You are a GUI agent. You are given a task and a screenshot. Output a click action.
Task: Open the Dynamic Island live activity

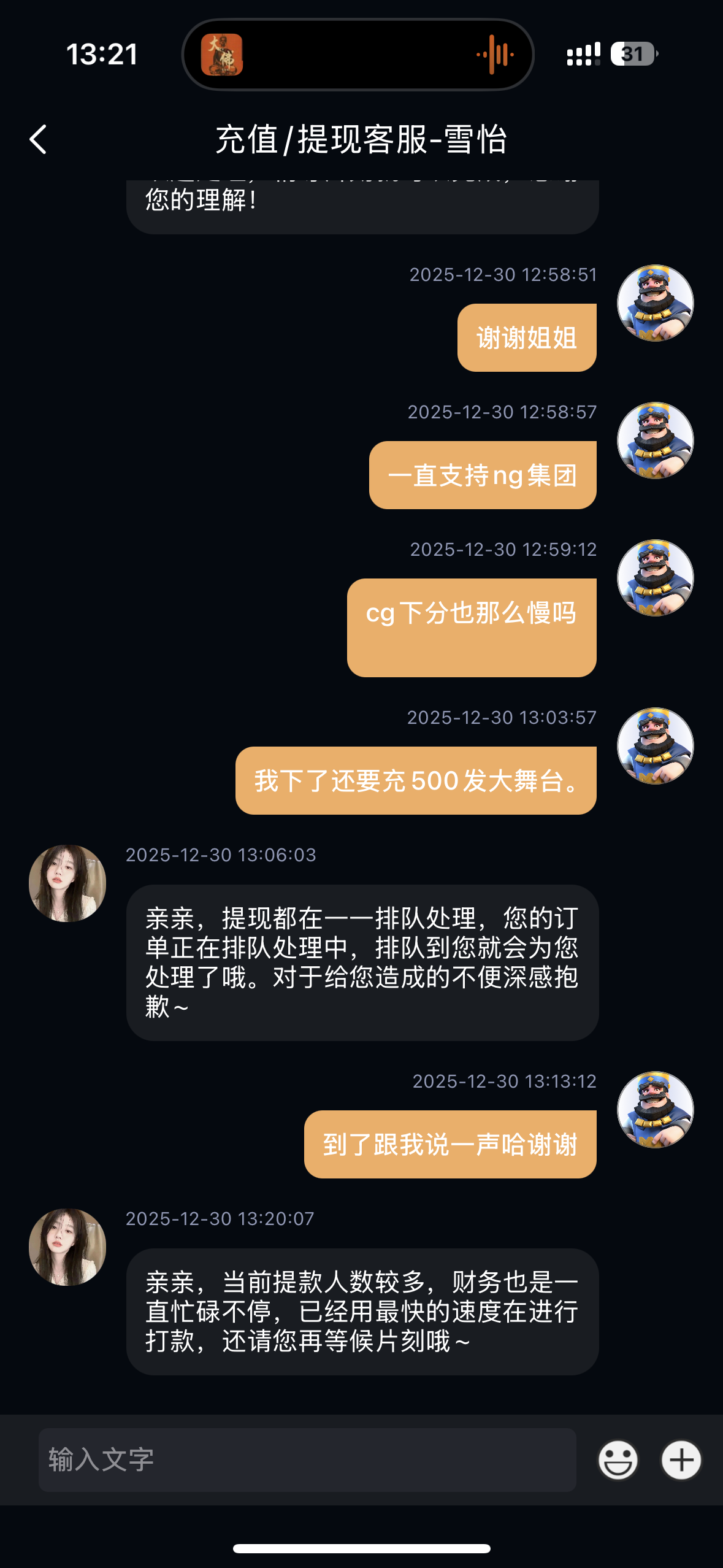click(358, 55)
